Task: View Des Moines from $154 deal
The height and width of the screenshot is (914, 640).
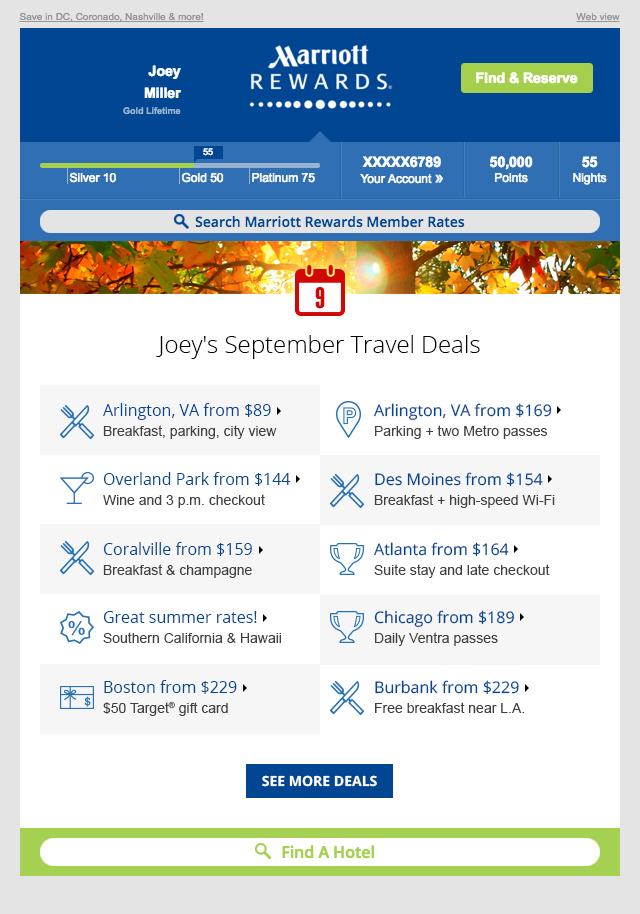Action: (458, 480)
